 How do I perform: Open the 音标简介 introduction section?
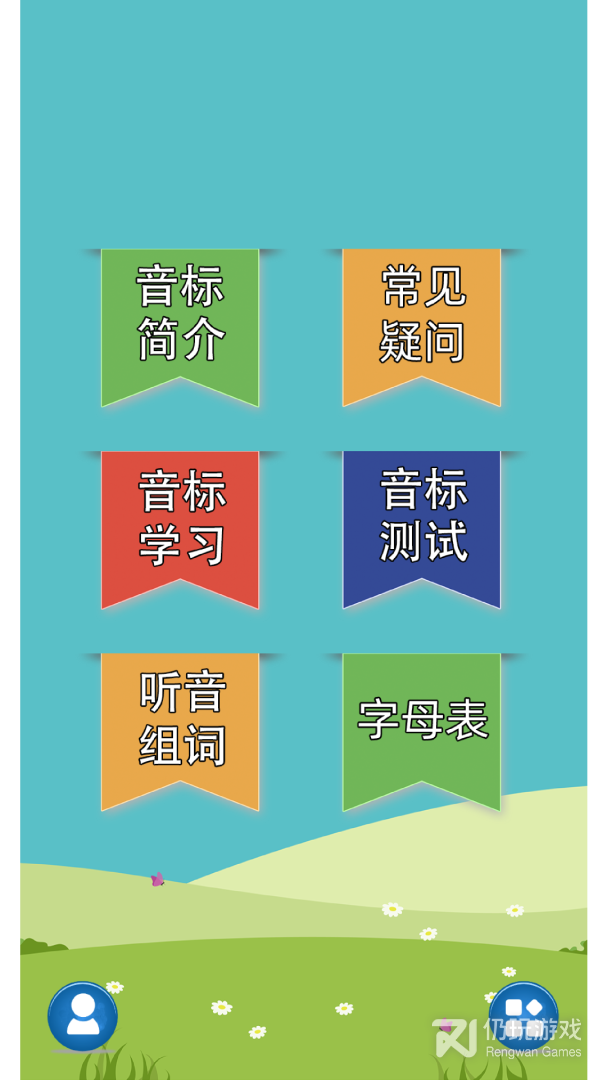(180, 316)
